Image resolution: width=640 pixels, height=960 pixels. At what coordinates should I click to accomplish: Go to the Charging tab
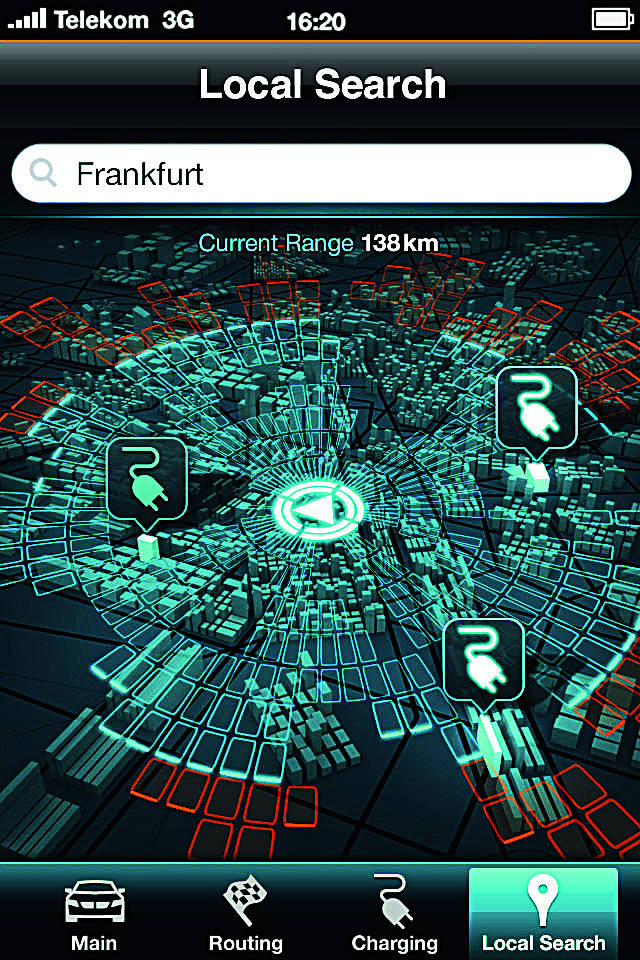[394, 913]
